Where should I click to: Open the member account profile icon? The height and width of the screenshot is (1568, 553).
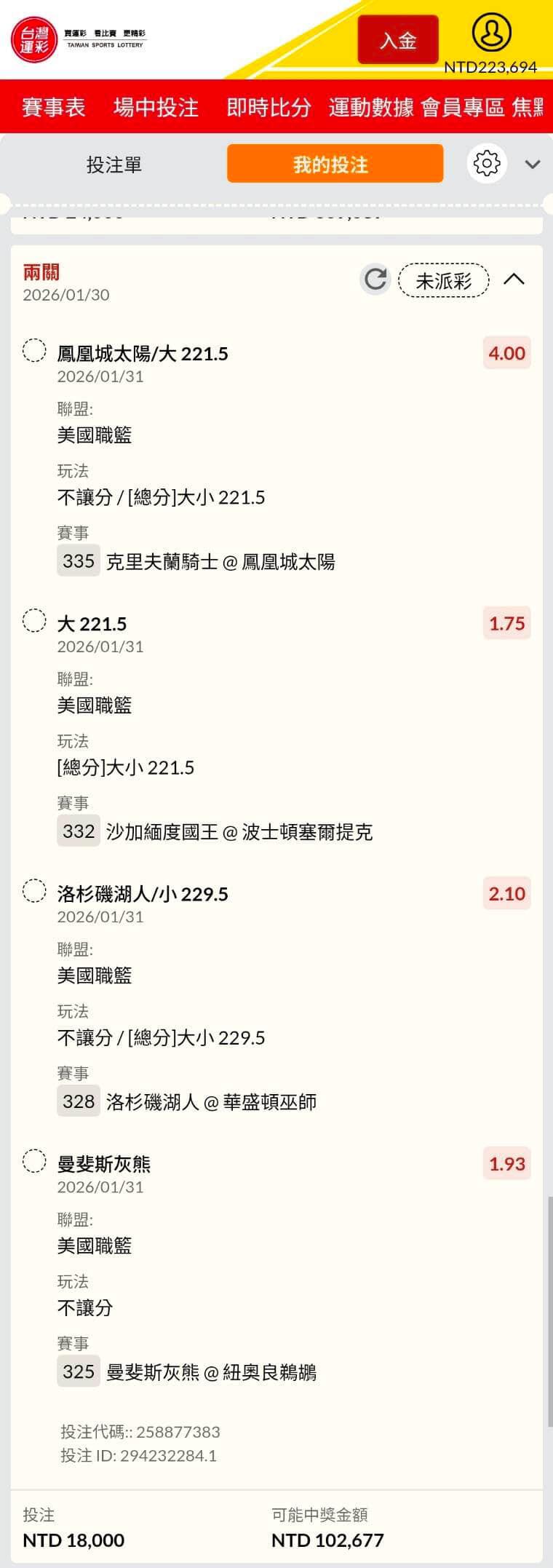tap(491, 32)
